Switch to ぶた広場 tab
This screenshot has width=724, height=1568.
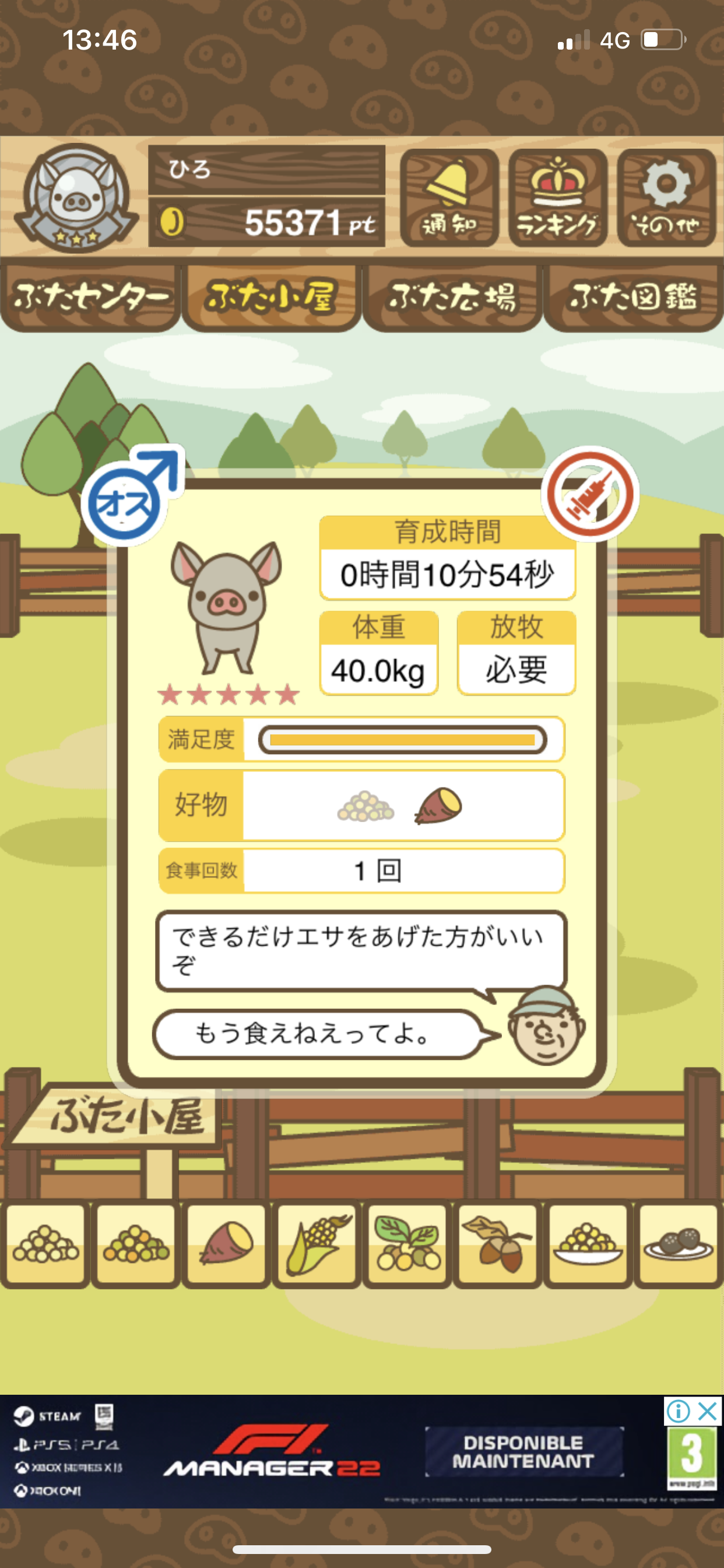[x=452, y=297]
